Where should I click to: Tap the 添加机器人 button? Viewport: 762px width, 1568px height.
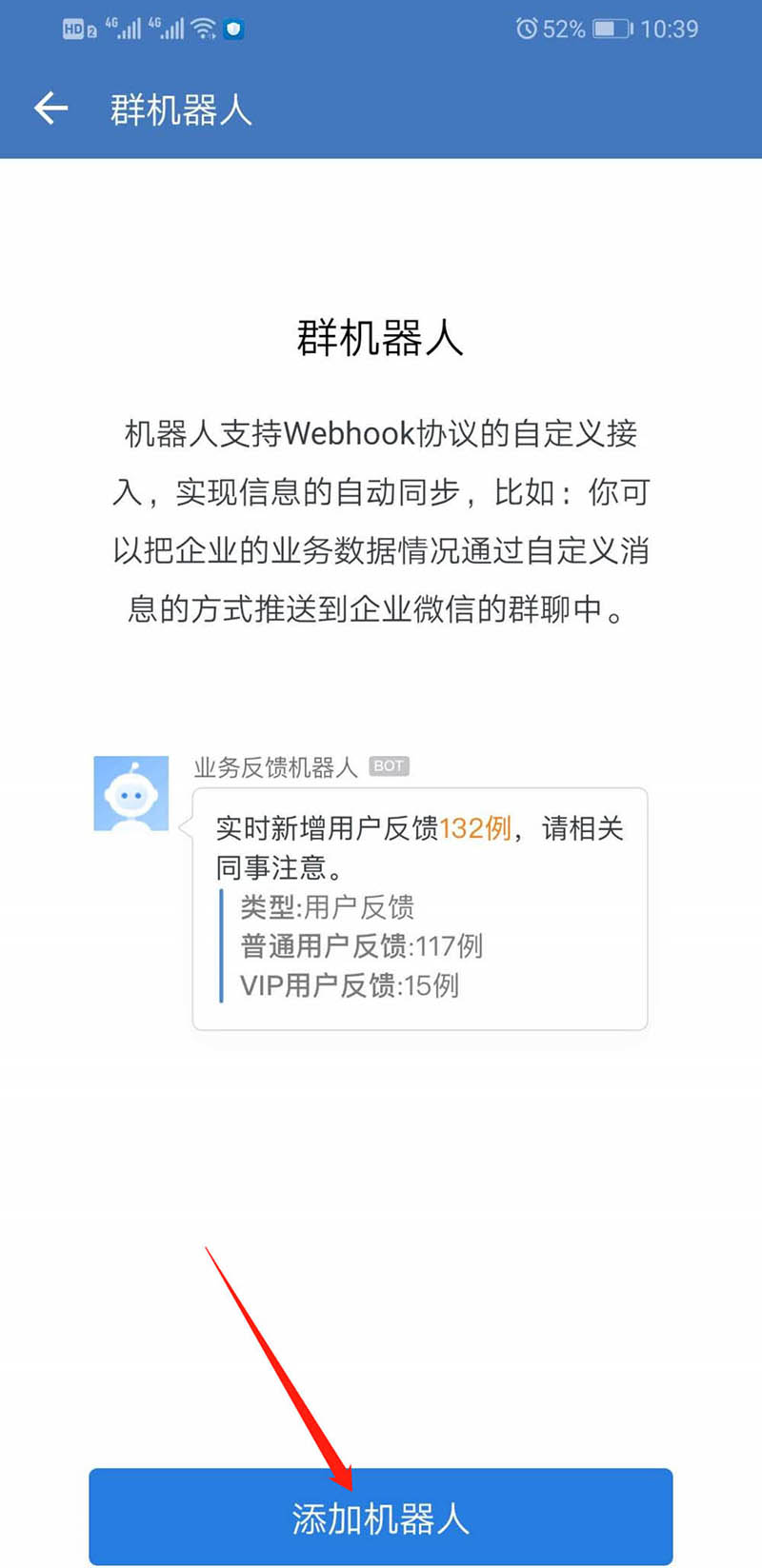coord(381,1517)
